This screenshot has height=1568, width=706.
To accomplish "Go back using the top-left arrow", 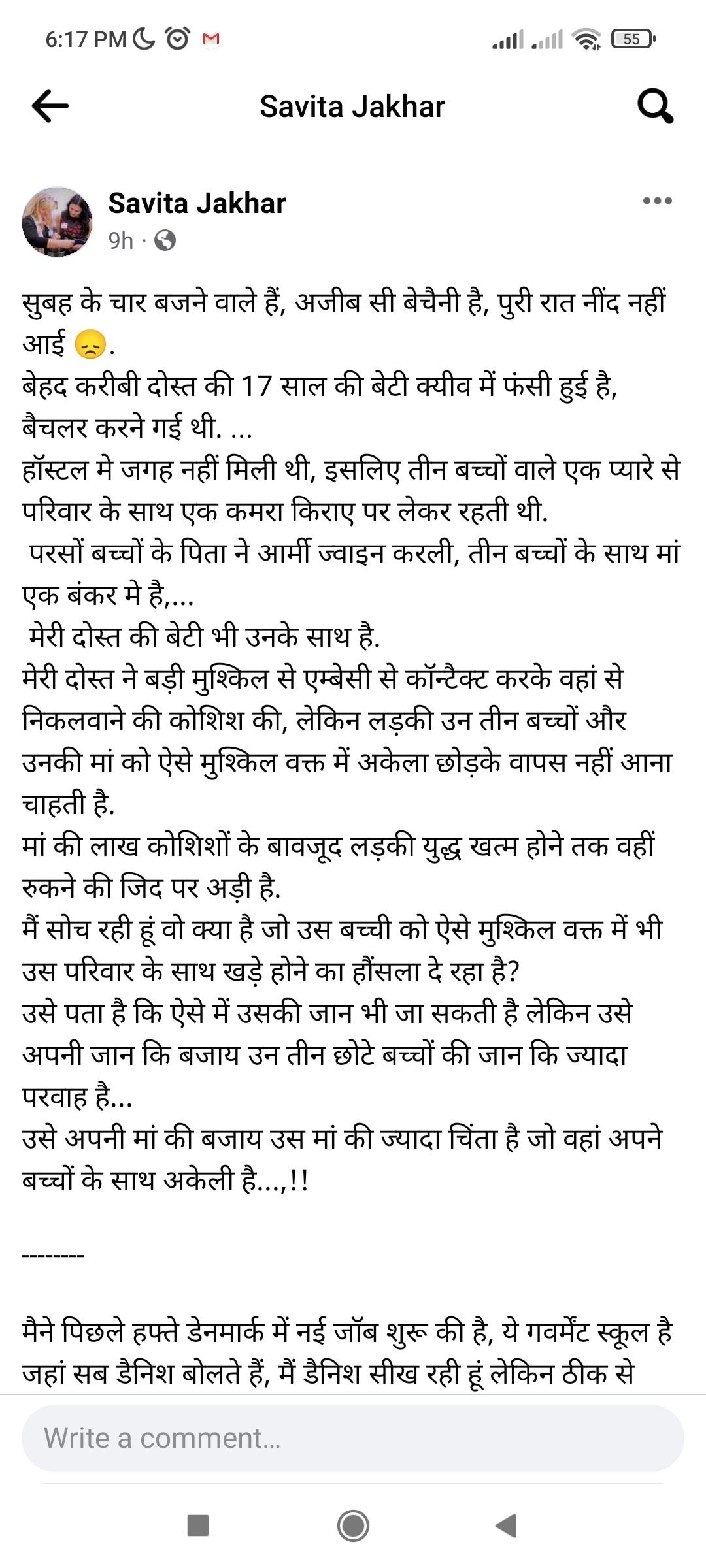I will click(x=50, y=106).
